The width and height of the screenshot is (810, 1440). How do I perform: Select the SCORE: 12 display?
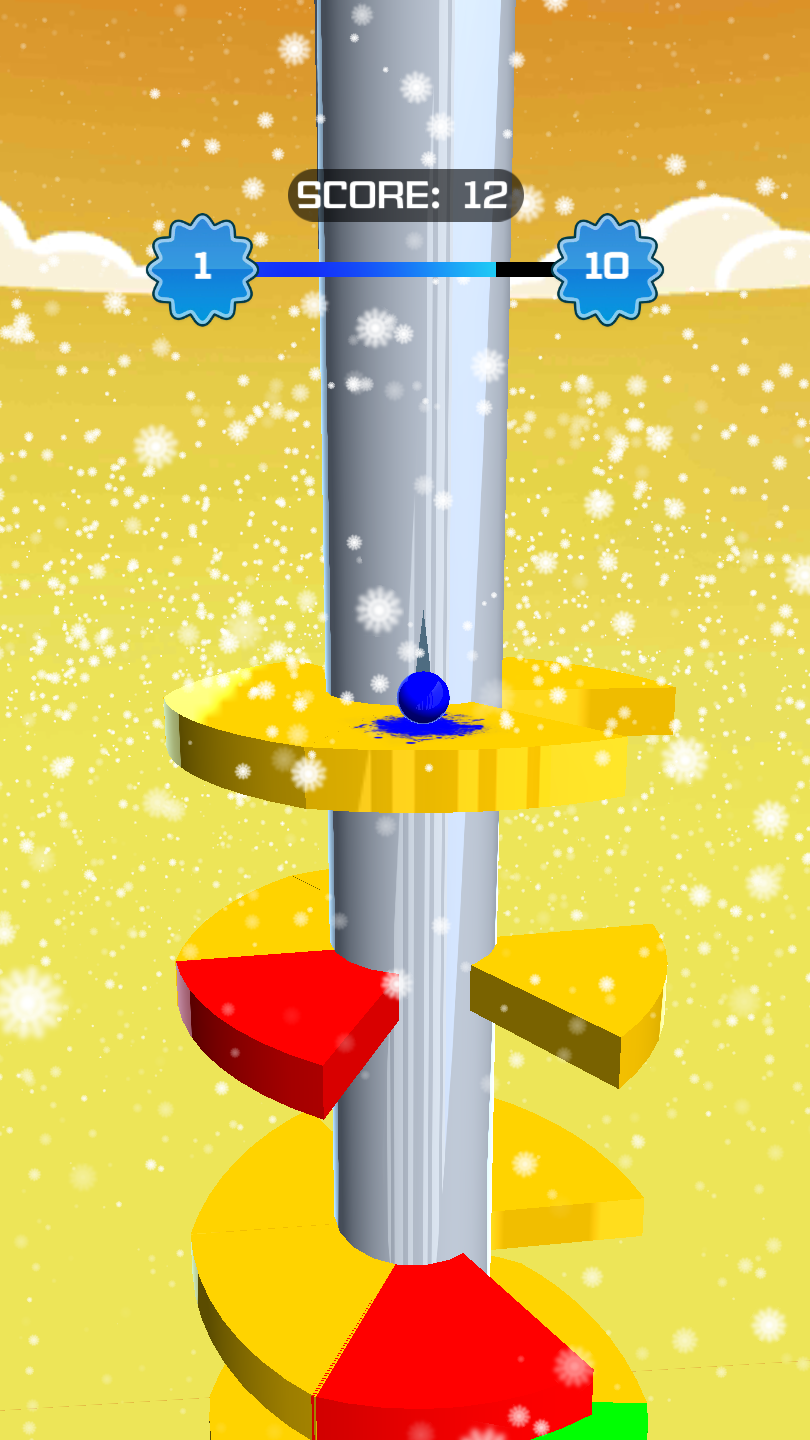[x=405, y=194]
